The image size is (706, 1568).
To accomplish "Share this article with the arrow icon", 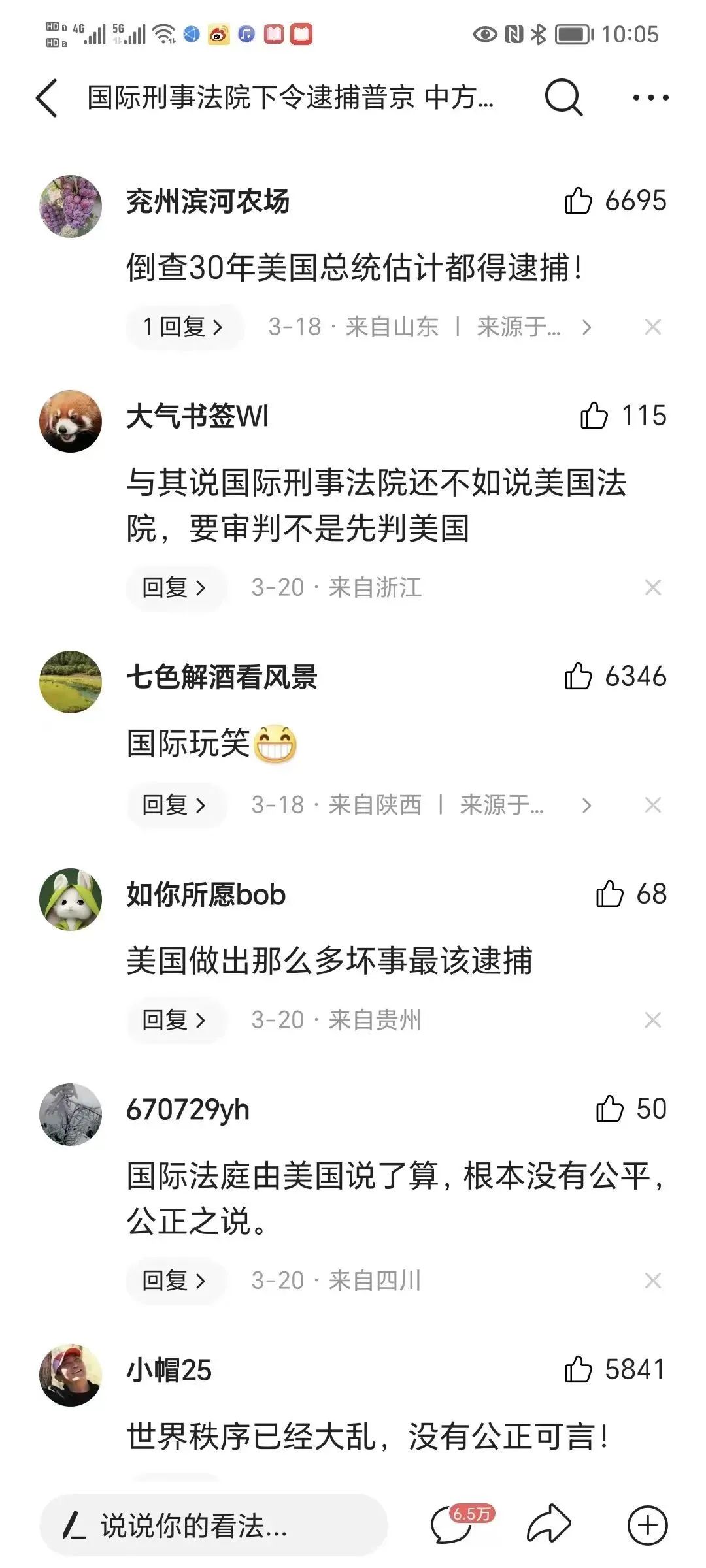I will coord(549,1526).
